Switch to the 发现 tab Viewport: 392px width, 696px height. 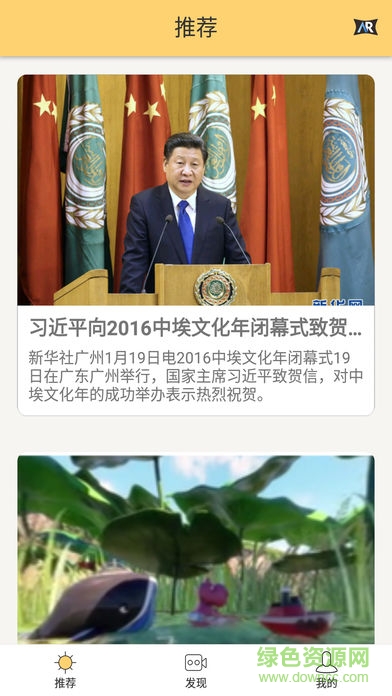tap(196, 670)
